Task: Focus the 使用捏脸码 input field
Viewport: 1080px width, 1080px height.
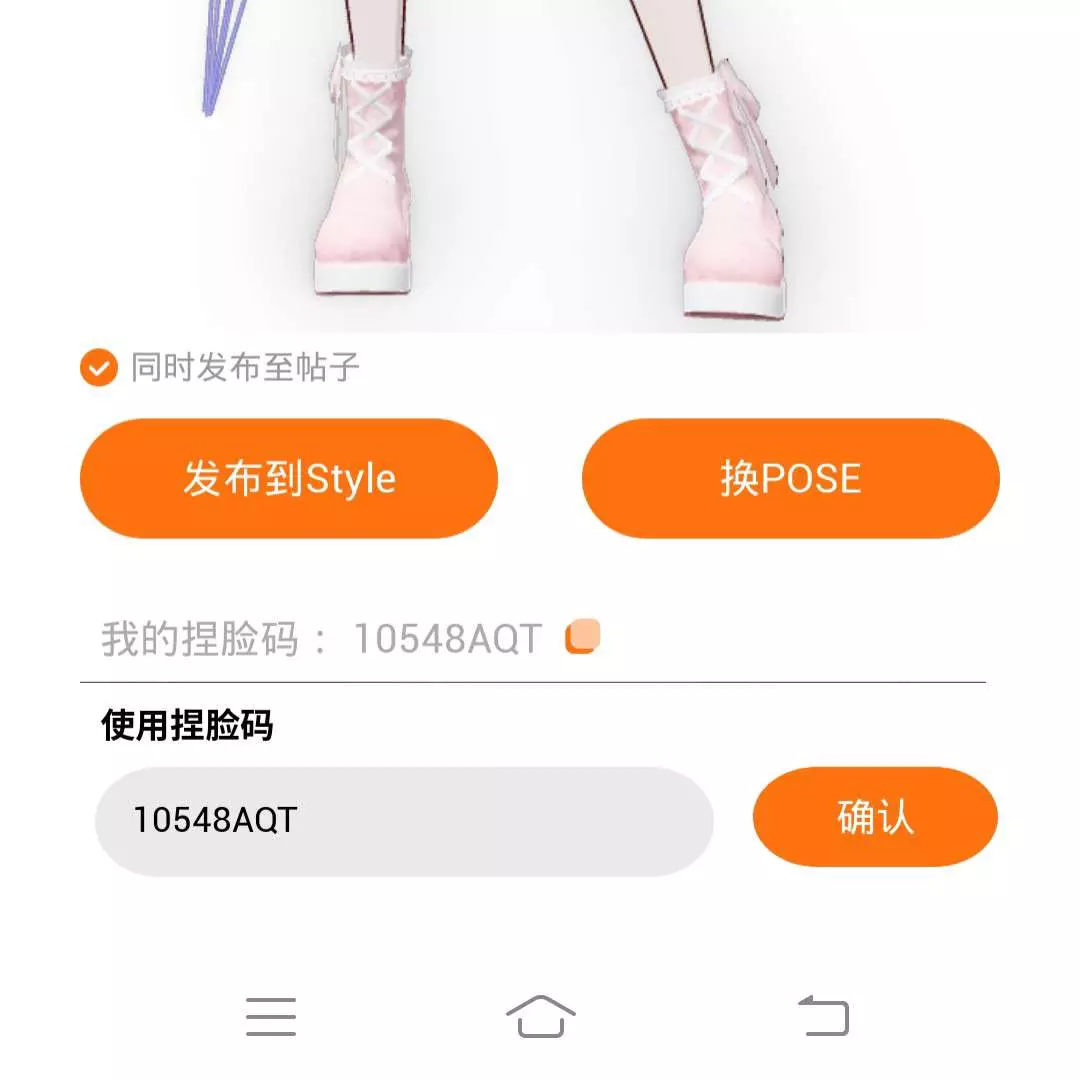Action: (x=403, y=821)
